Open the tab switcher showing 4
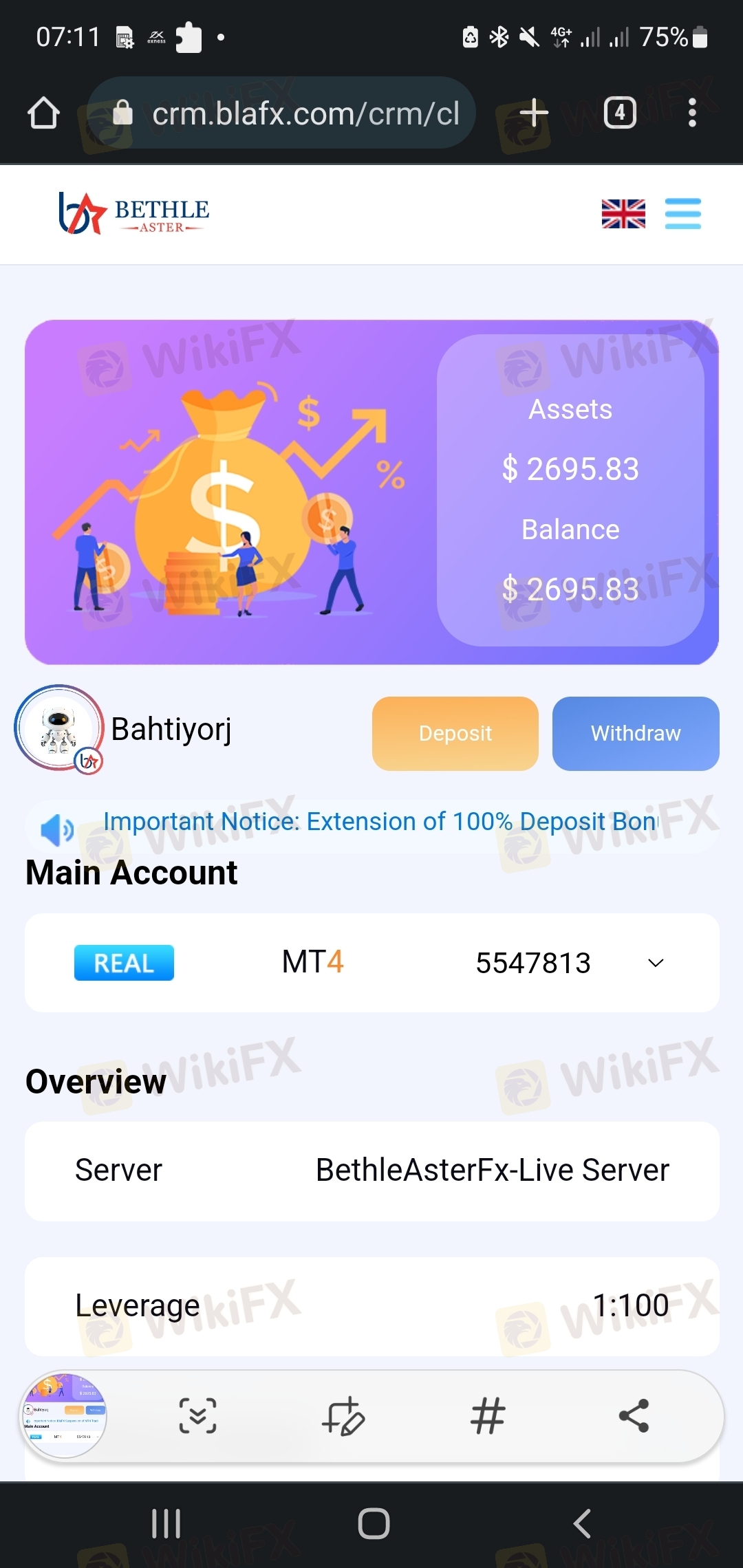The image size is (743, 1568). 620,113
